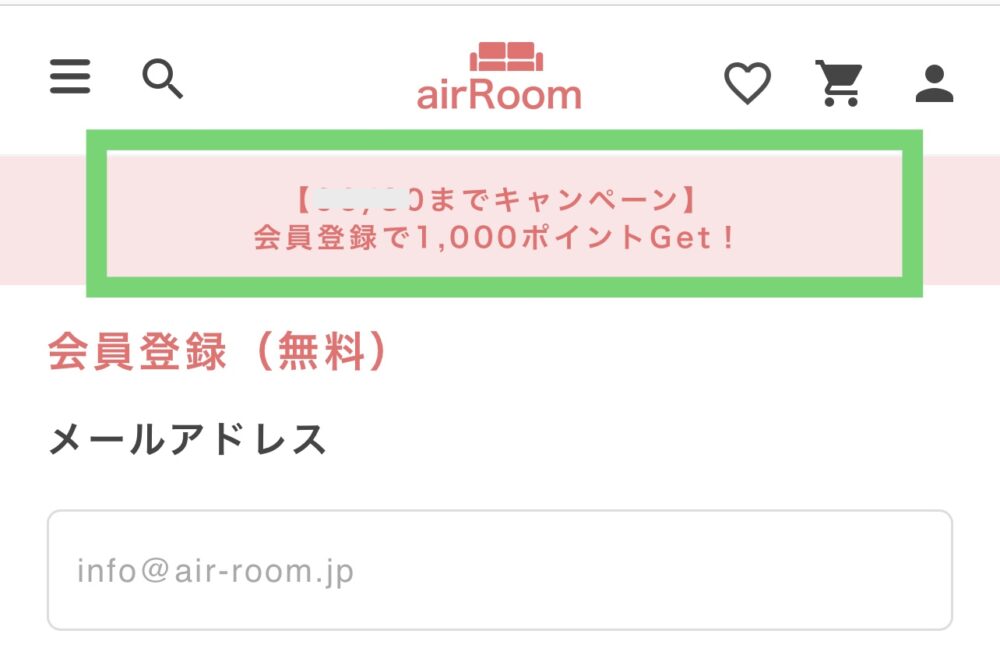1000x662 pixels.
Task: View favorites via heart icon
Action: (x=747, y=83)
